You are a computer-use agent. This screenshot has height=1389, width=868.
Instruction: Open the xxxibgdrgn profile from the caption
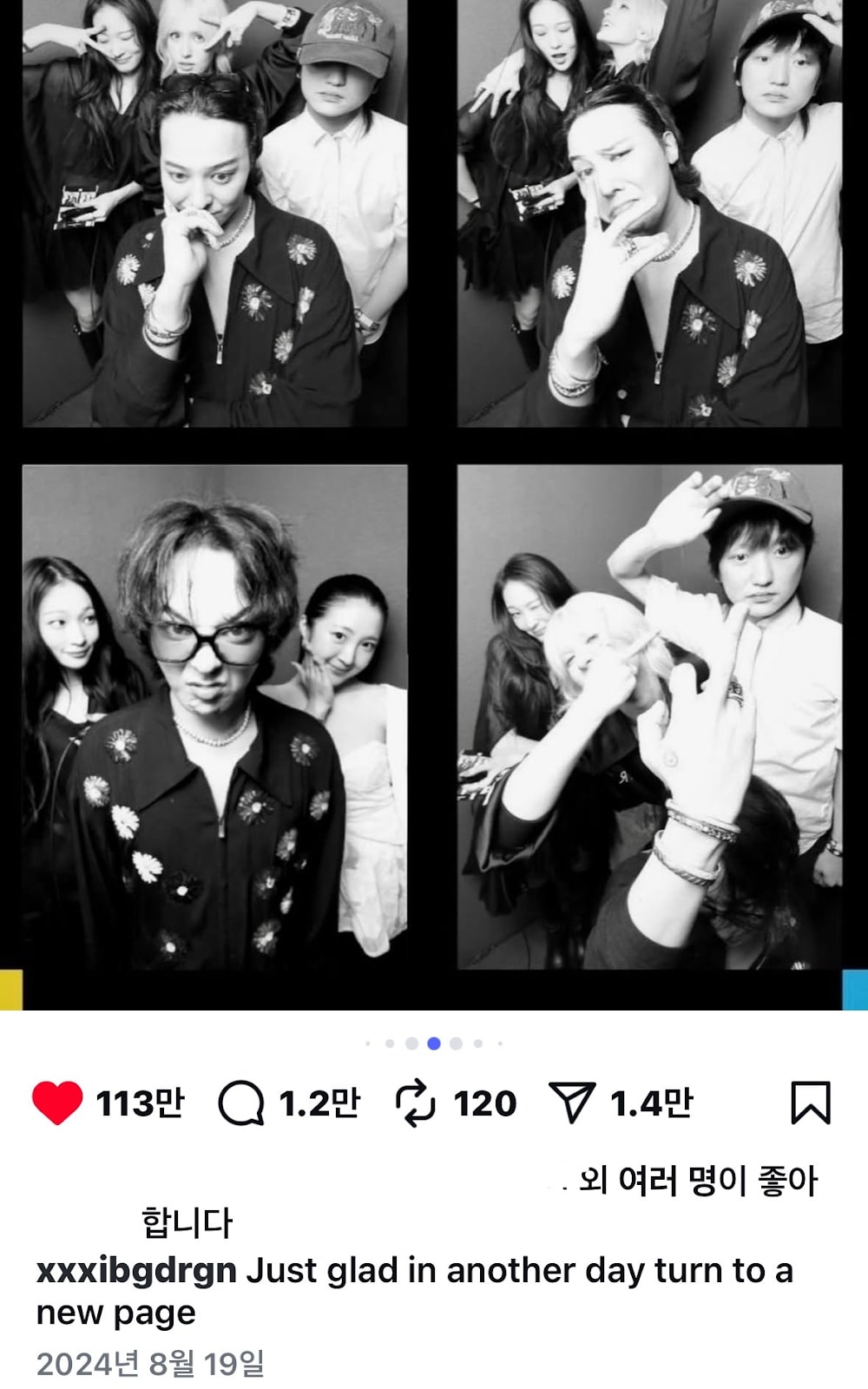click(136, 1271)
